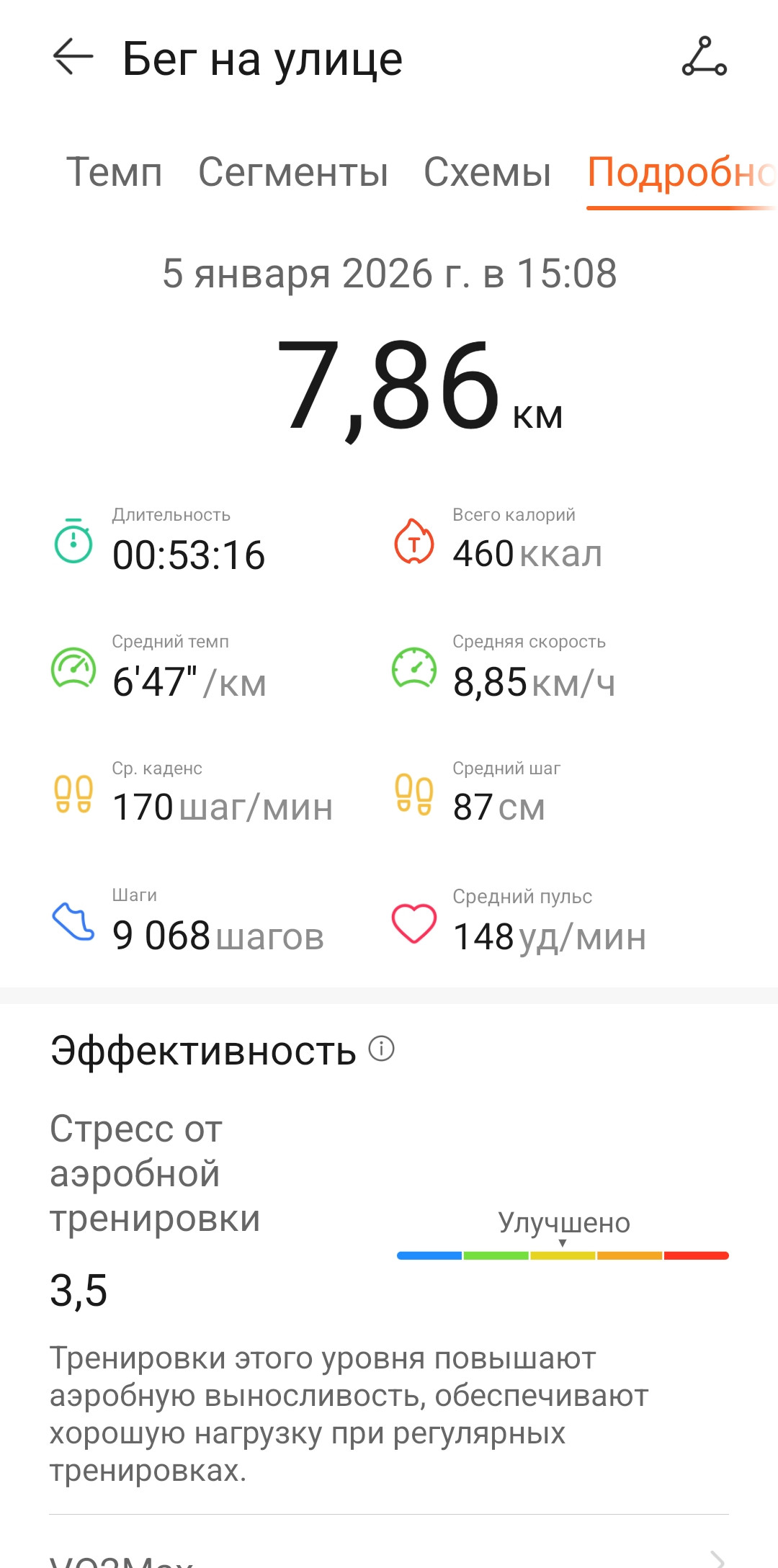This screenshot has width=778, height=1568.
Task: Open the route share icon
Action: coord(705,56)
